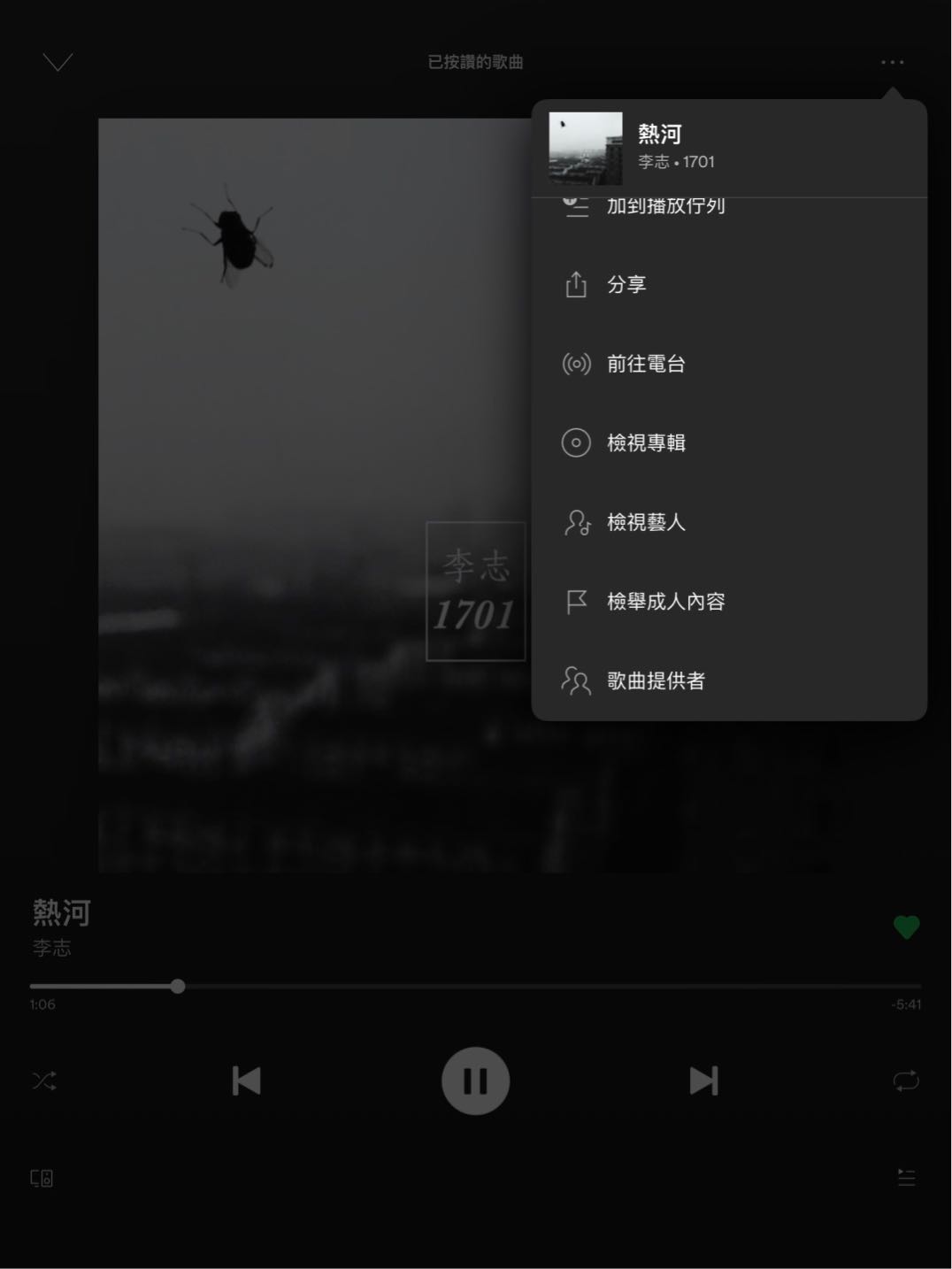952x1269 pixels.
Task: Open 歌曲提供者 song credits
Action: [x=656, y=681]
